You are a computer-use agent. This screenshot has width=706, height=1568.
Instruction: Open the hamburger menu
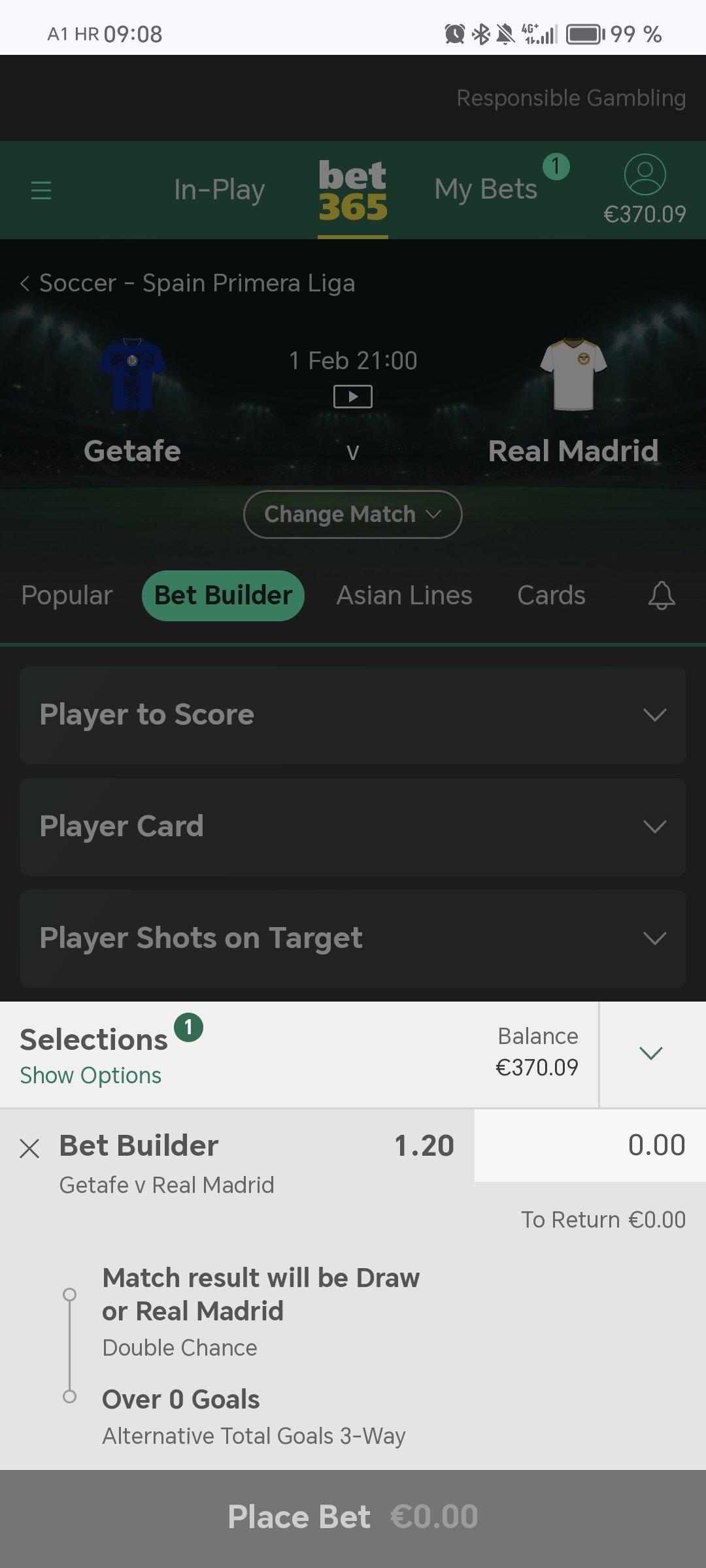point(41,190)
